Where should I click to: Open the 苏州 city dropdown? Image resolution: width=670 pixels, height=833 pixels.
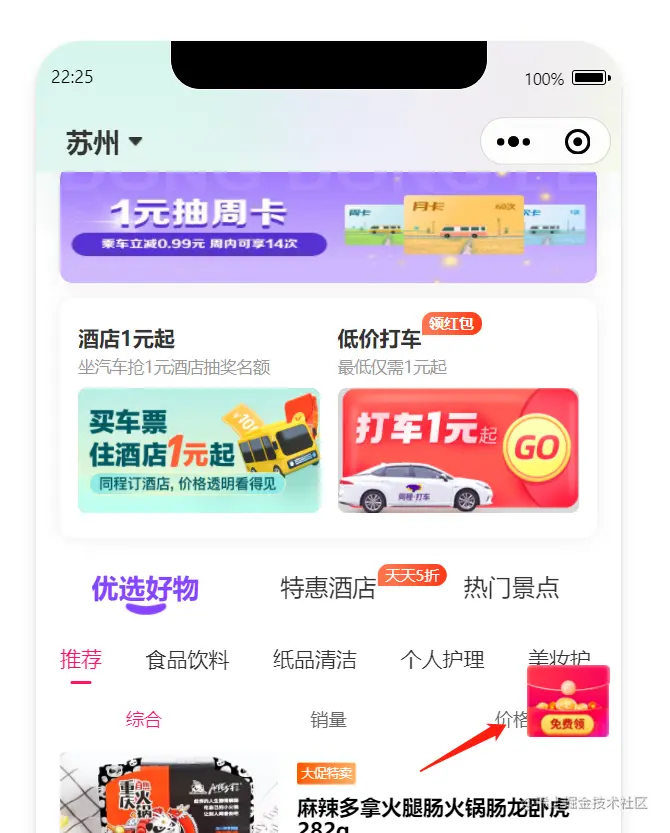click(x=104, y=143)
